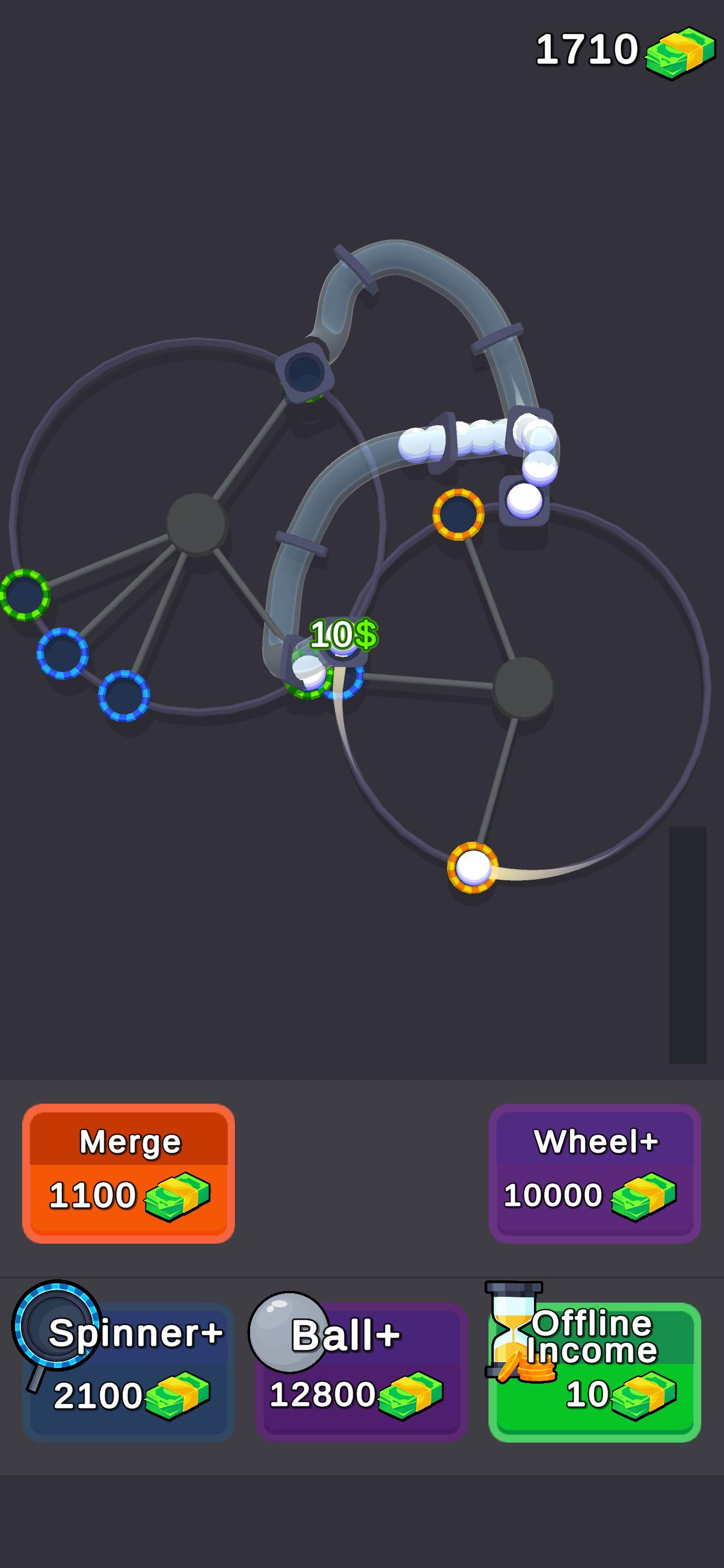724x1568 pixels.
Task: Buy the Ball+ upgrade for 12800
Action: point(361,1372)
